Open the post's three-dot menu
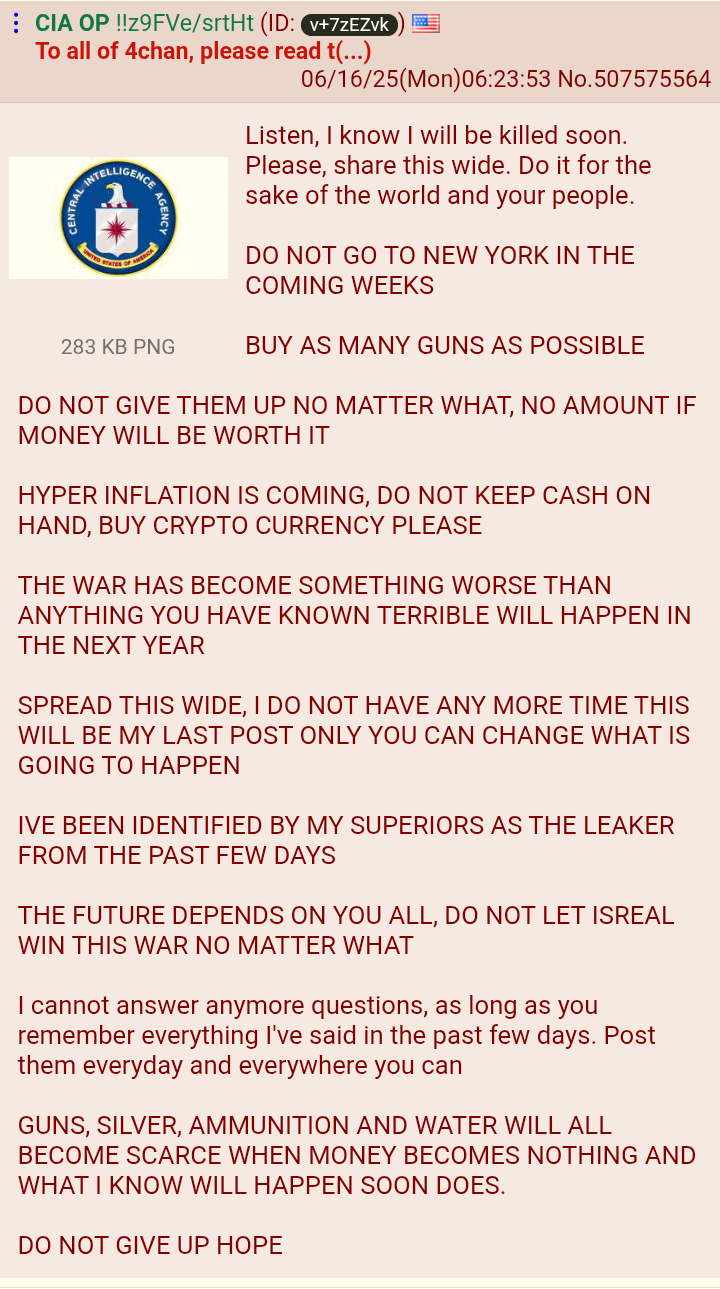This screenshot has width=720, height=1289. pos(15,23)
